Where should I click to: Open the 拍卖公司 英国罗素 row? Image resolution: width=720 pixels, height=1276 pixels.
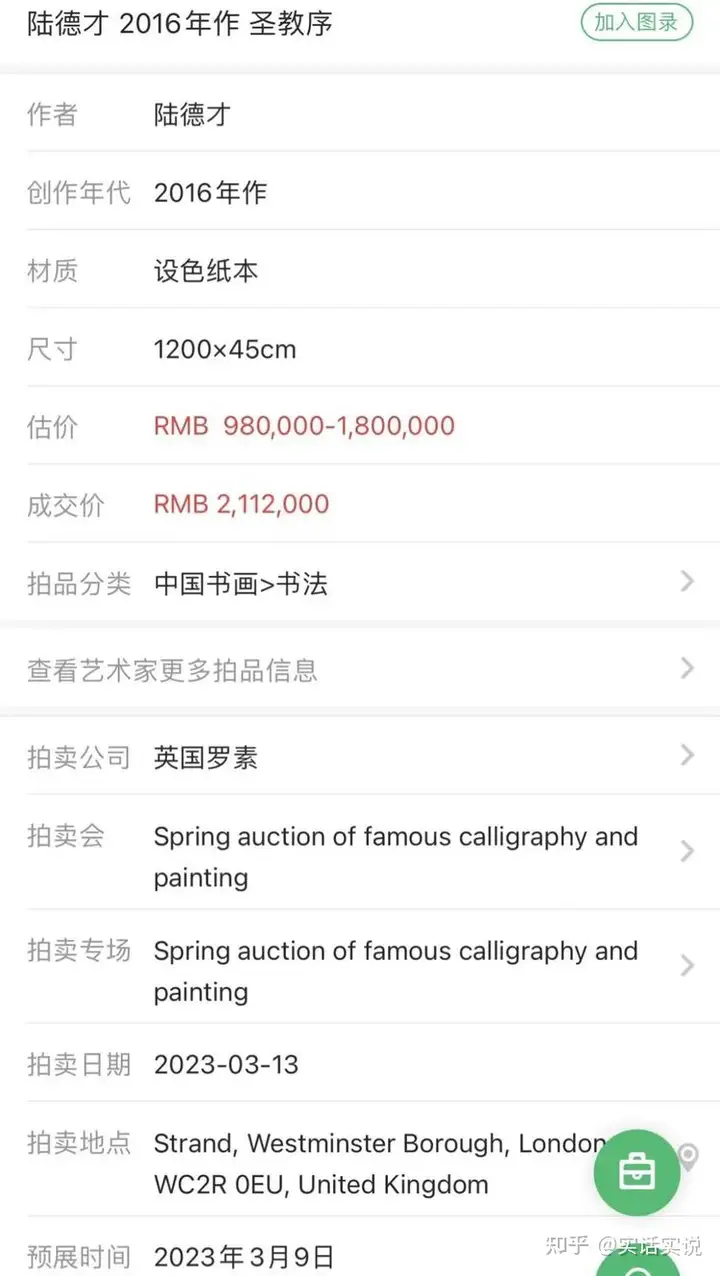[x=360, y=757]
